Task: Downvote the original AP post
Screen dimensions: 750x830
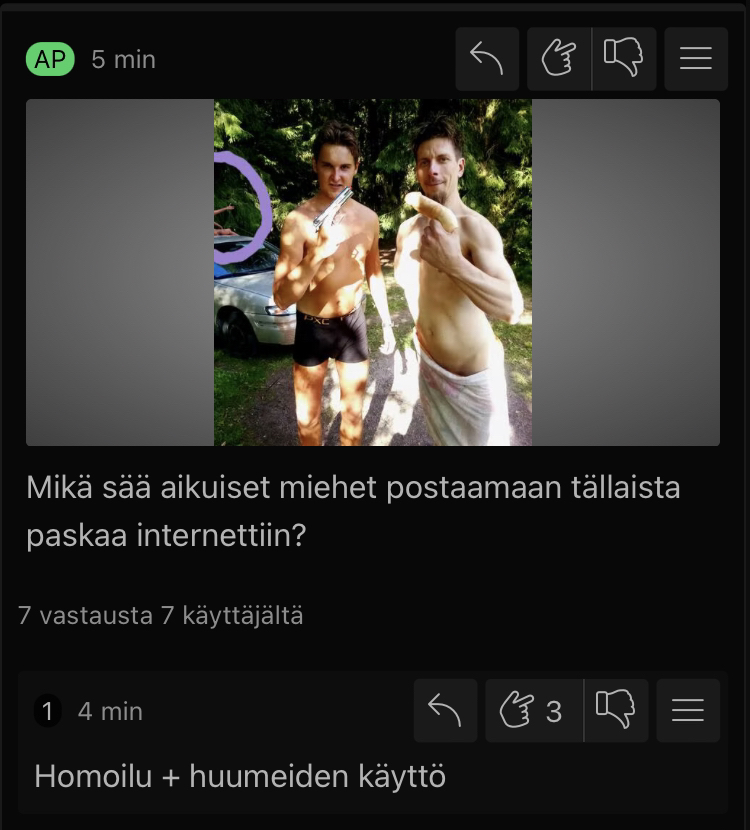Action: [624, 59]
